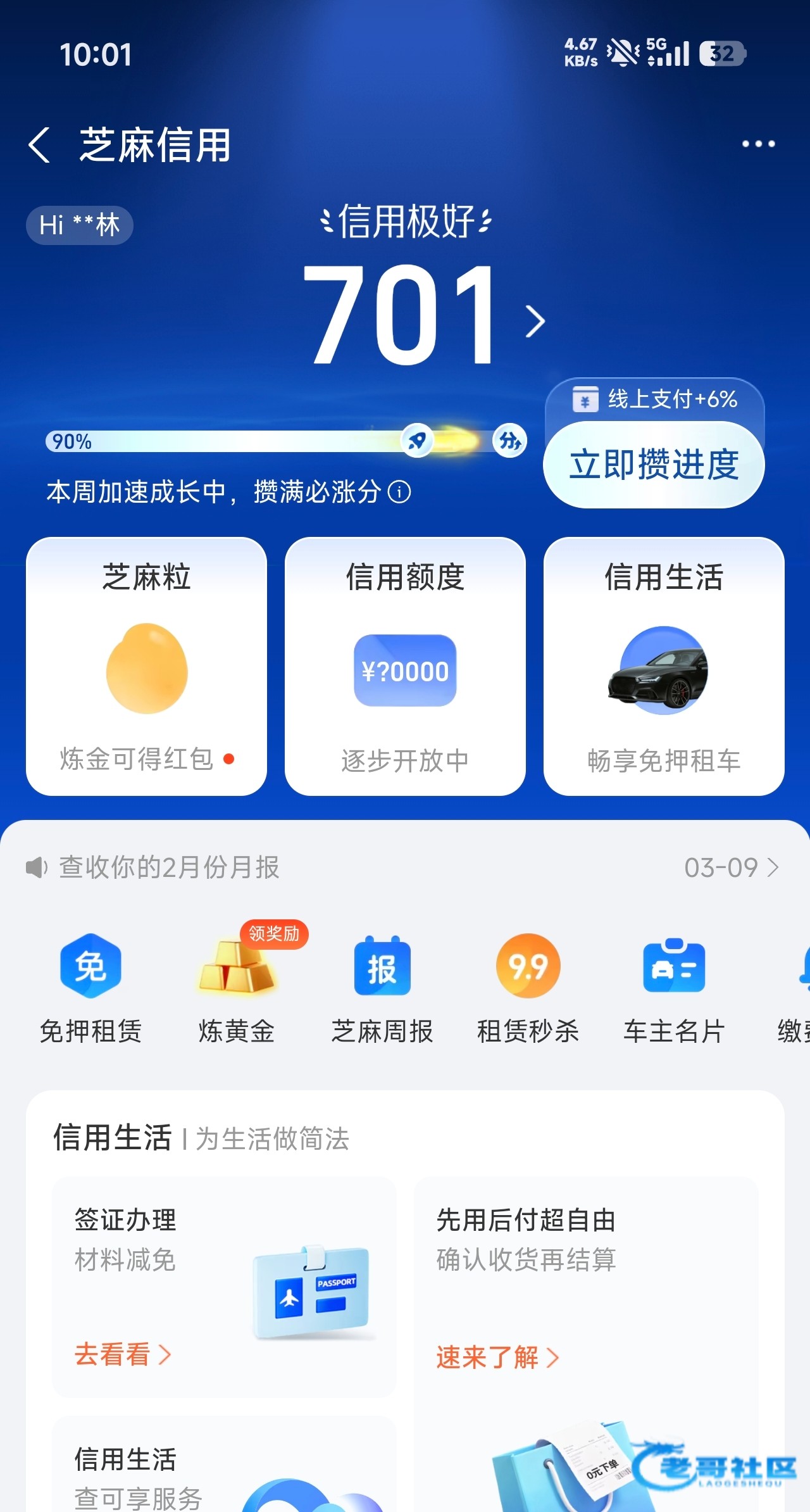The height and width of the screenshot is (1512, 810).
Task: Open 租赁秒杀 shortcut
Action: (528, 988)
